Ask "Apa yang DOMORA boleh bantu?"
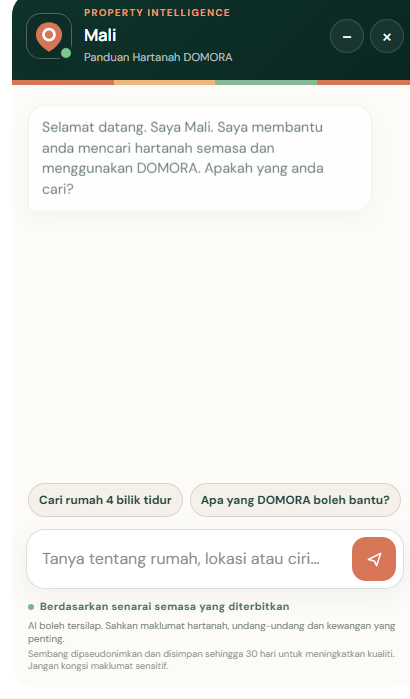 [295, 500]
